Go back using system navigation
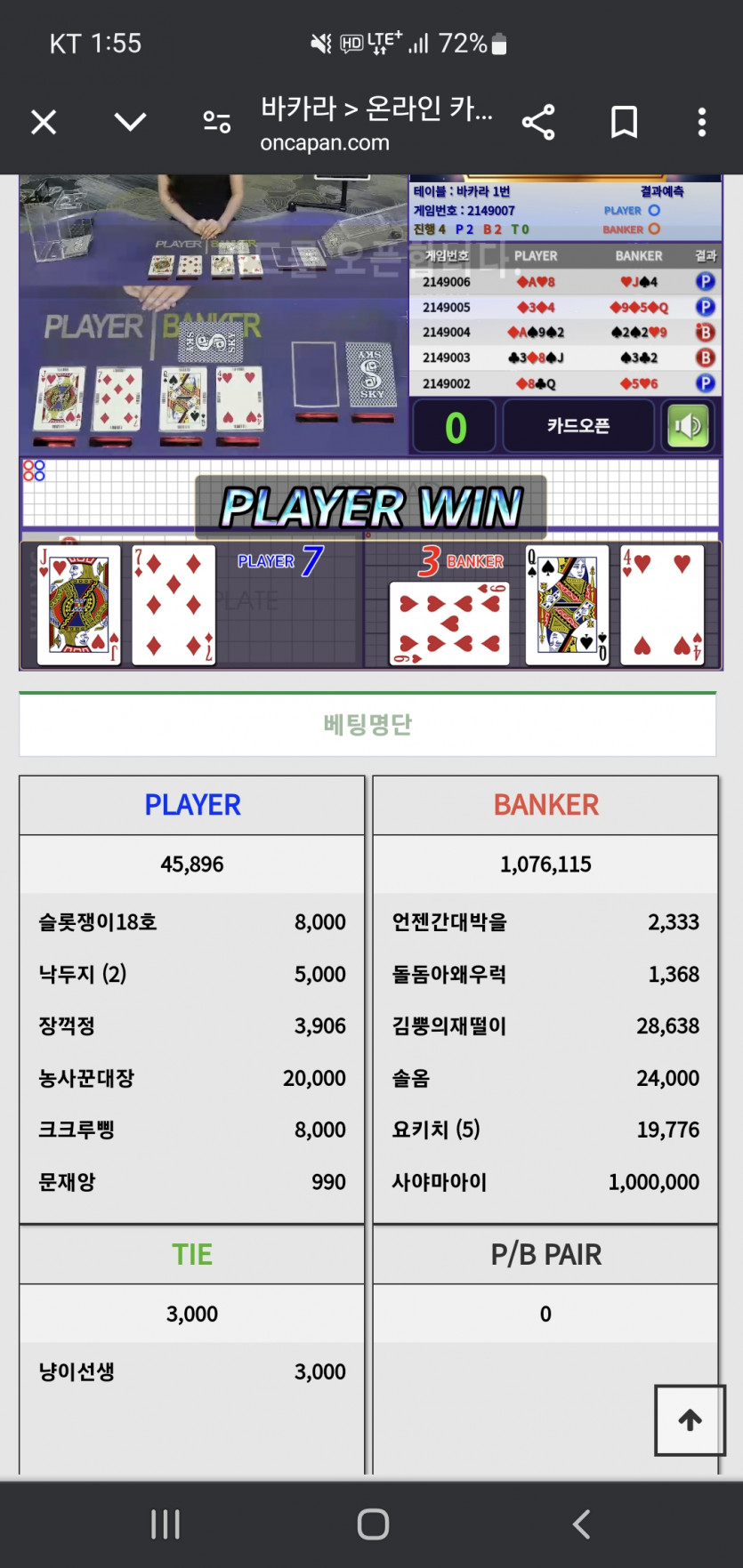This screenshot has width=743, height=1568. click(581, 1524)
